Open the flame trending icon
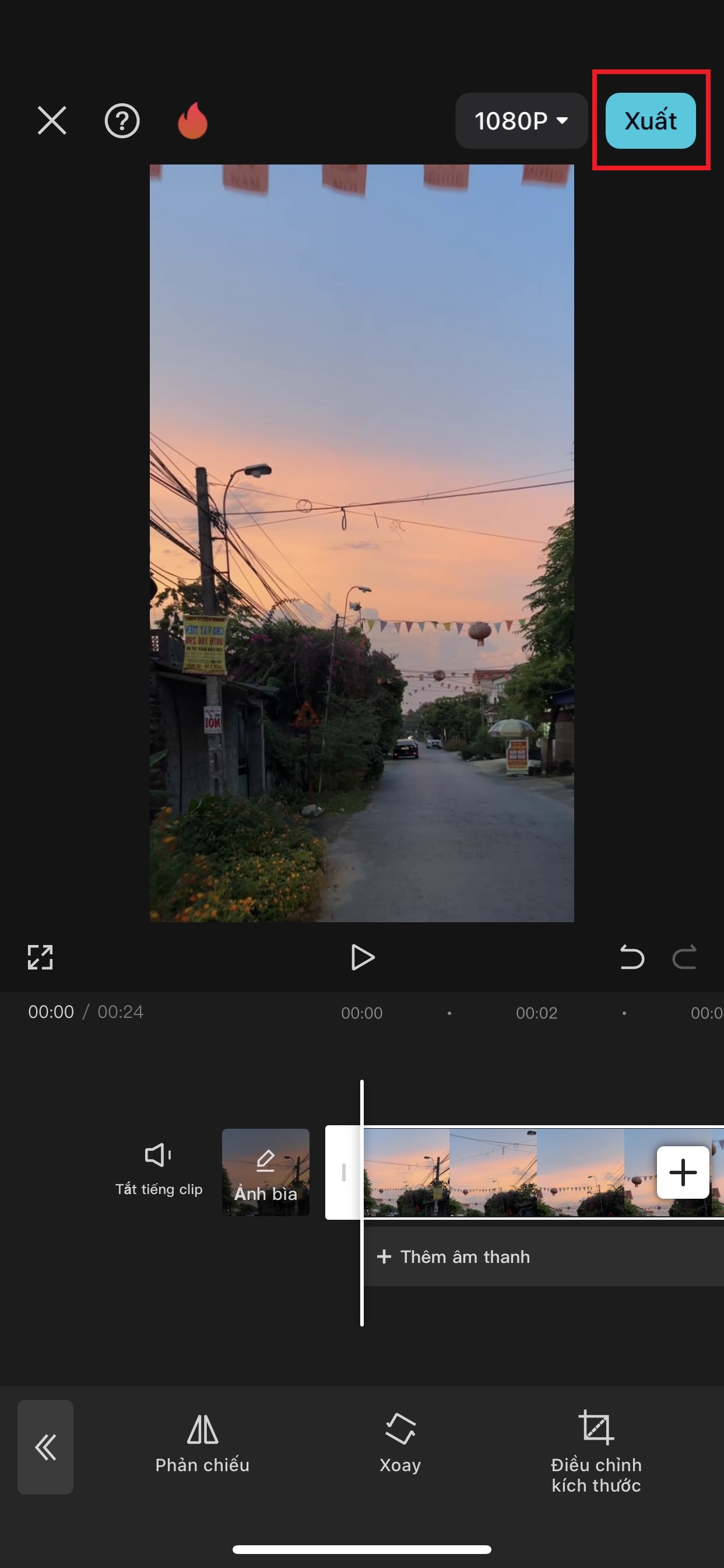The height and width of the screenshot is (1568, 724). [192, 121]
